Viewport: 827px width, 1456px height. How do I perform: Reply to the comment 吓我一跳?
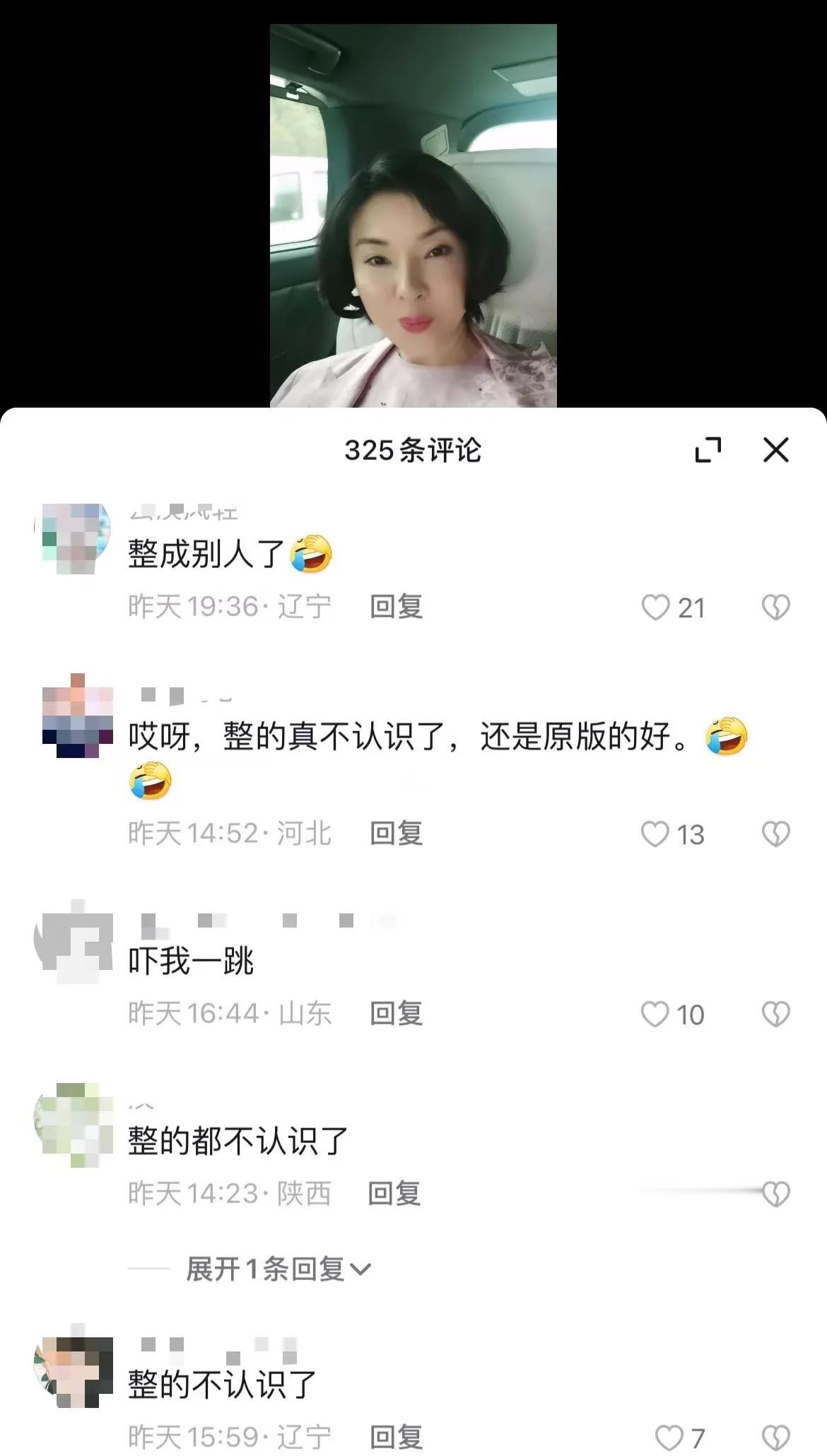(x=396, y=1014)
